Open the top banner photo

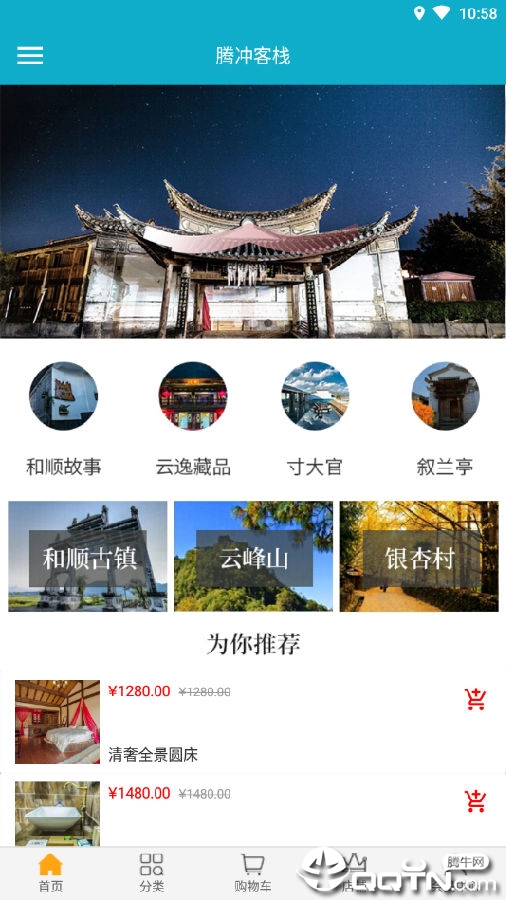(253, 212)
